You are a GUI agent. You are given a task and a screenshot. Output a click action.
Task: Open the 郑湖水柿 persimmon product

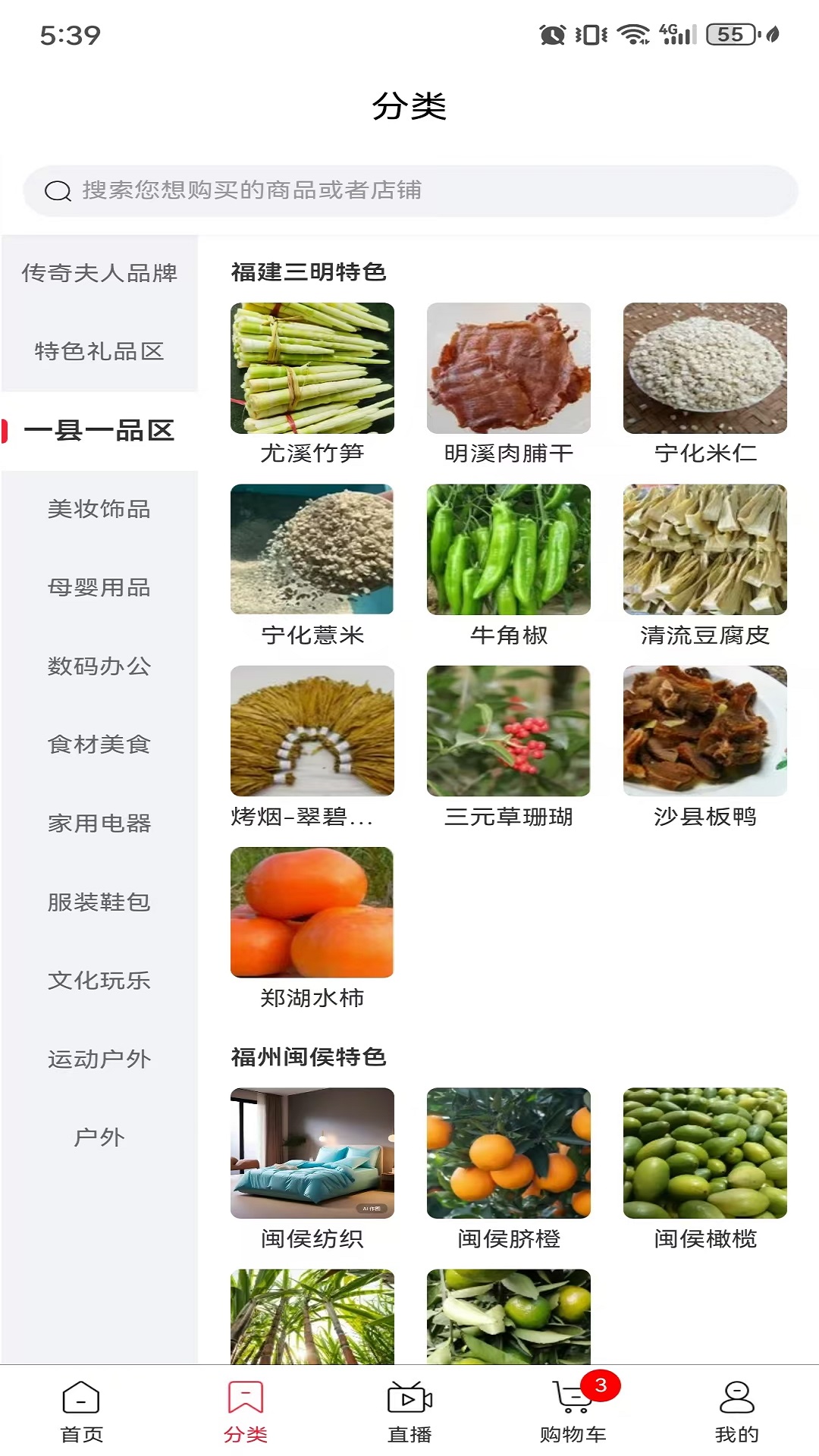pos(311,914)
